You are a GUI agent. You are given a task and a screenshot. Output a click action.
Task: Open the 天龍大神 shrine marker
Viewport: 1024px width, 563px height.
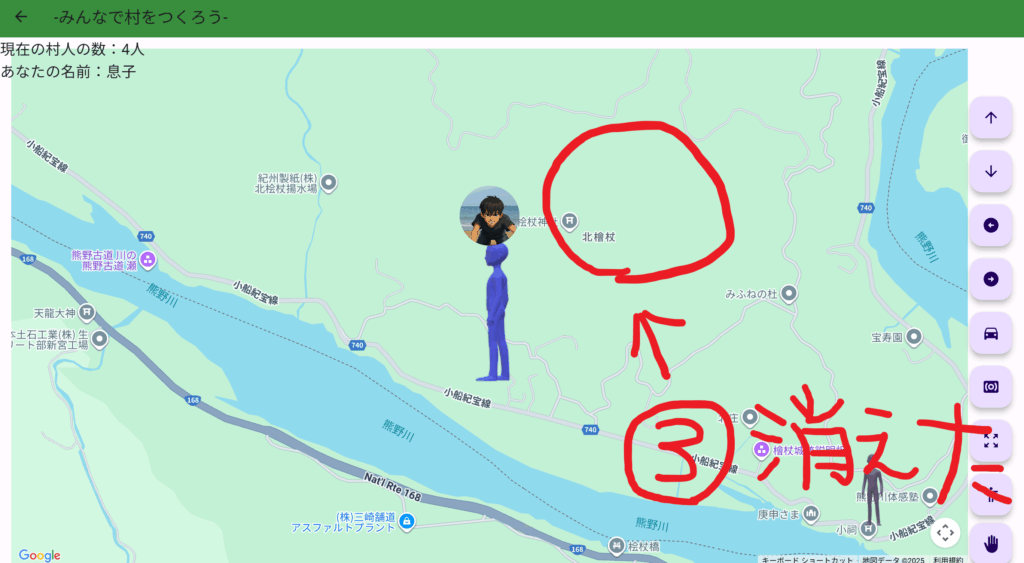[x=87, y=312]
